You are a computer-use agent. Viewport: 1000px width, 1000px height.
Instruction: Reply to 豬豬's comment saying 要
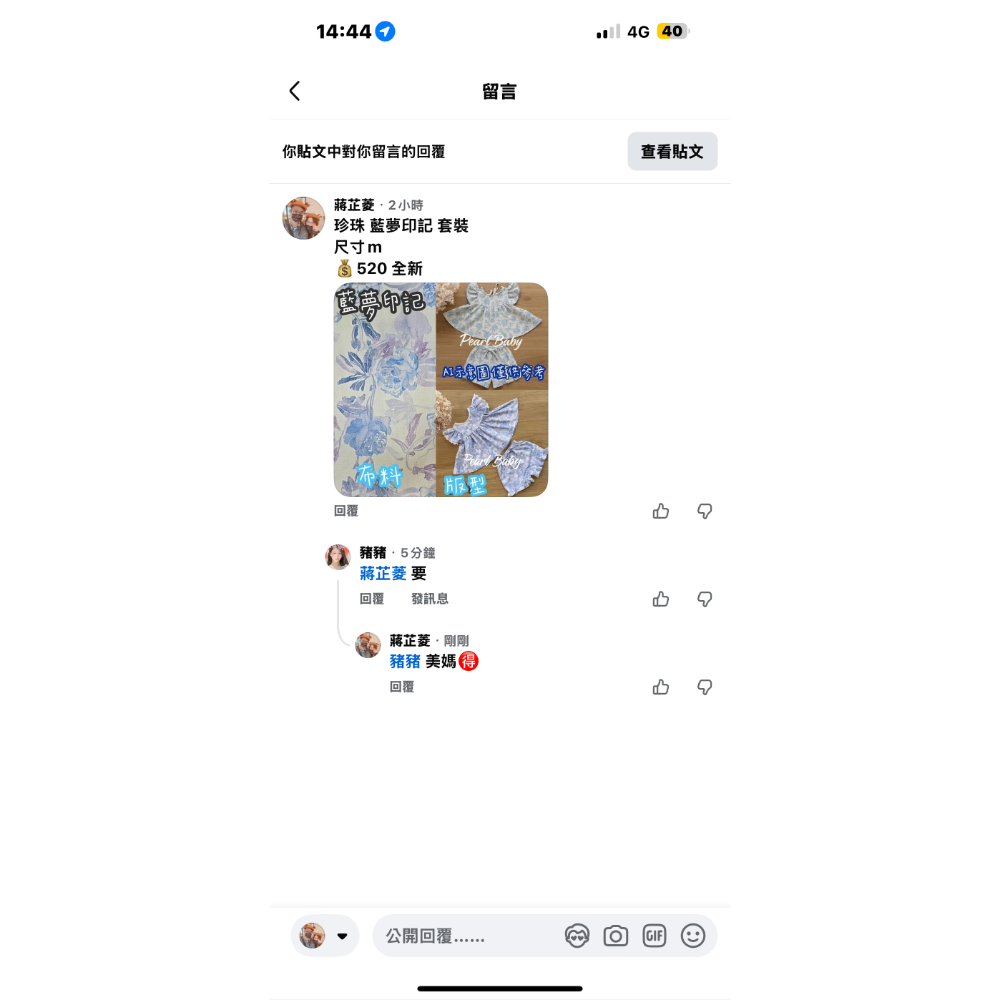point(371,599)
